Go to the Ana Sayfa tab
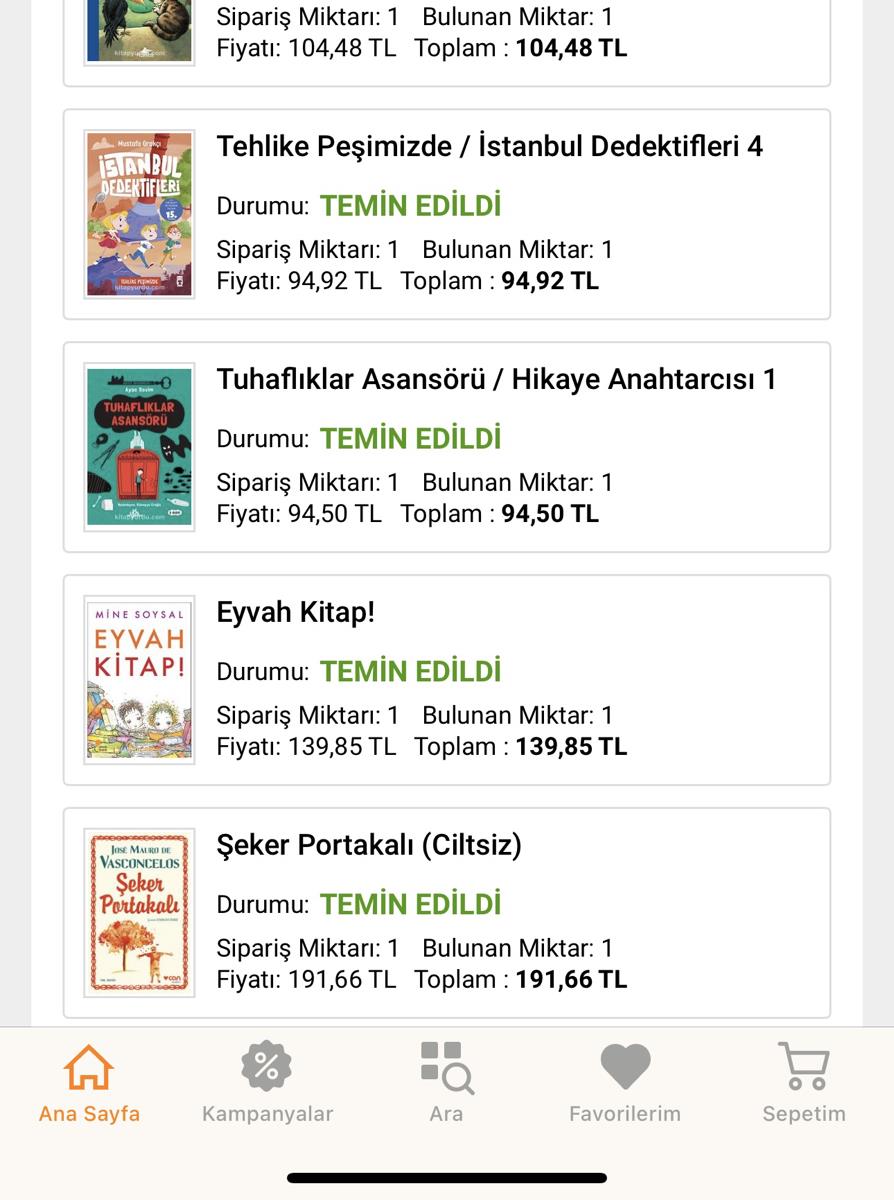This screenshot has width=894, height=1200. point(89,1084)
